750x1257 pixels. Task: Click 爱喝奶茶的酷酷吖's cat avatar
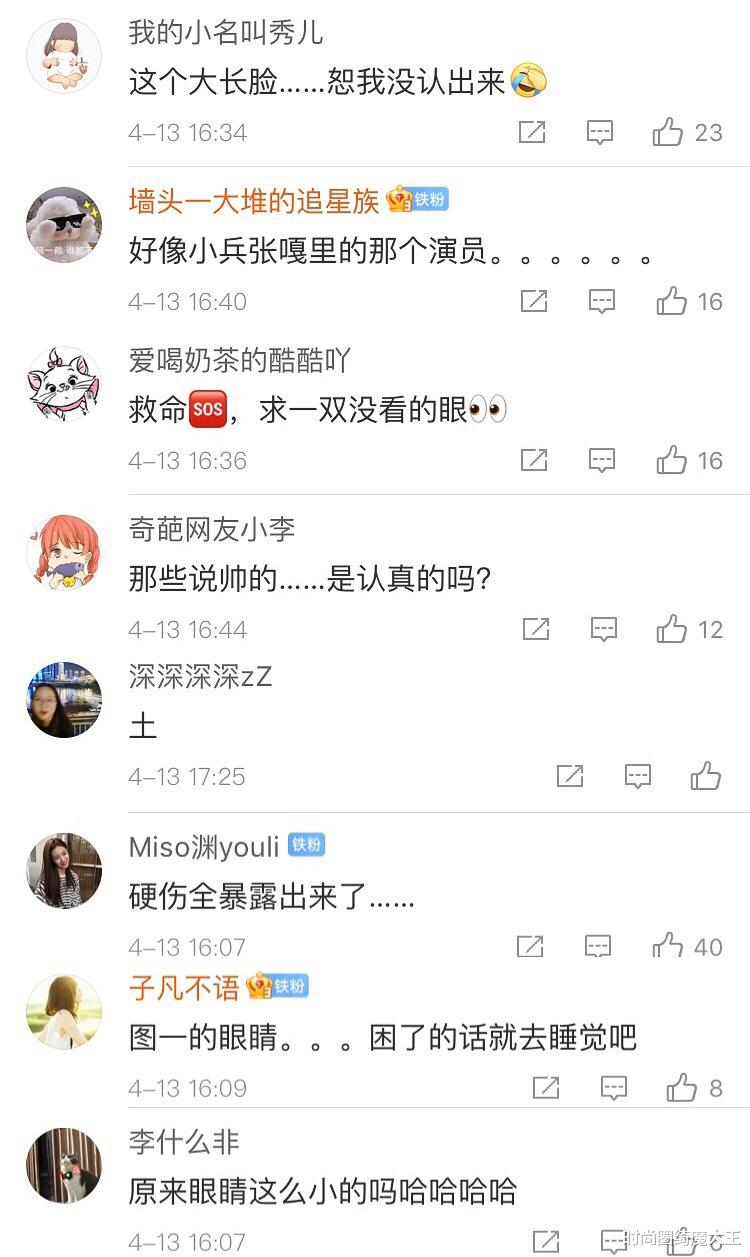(63, 383)
